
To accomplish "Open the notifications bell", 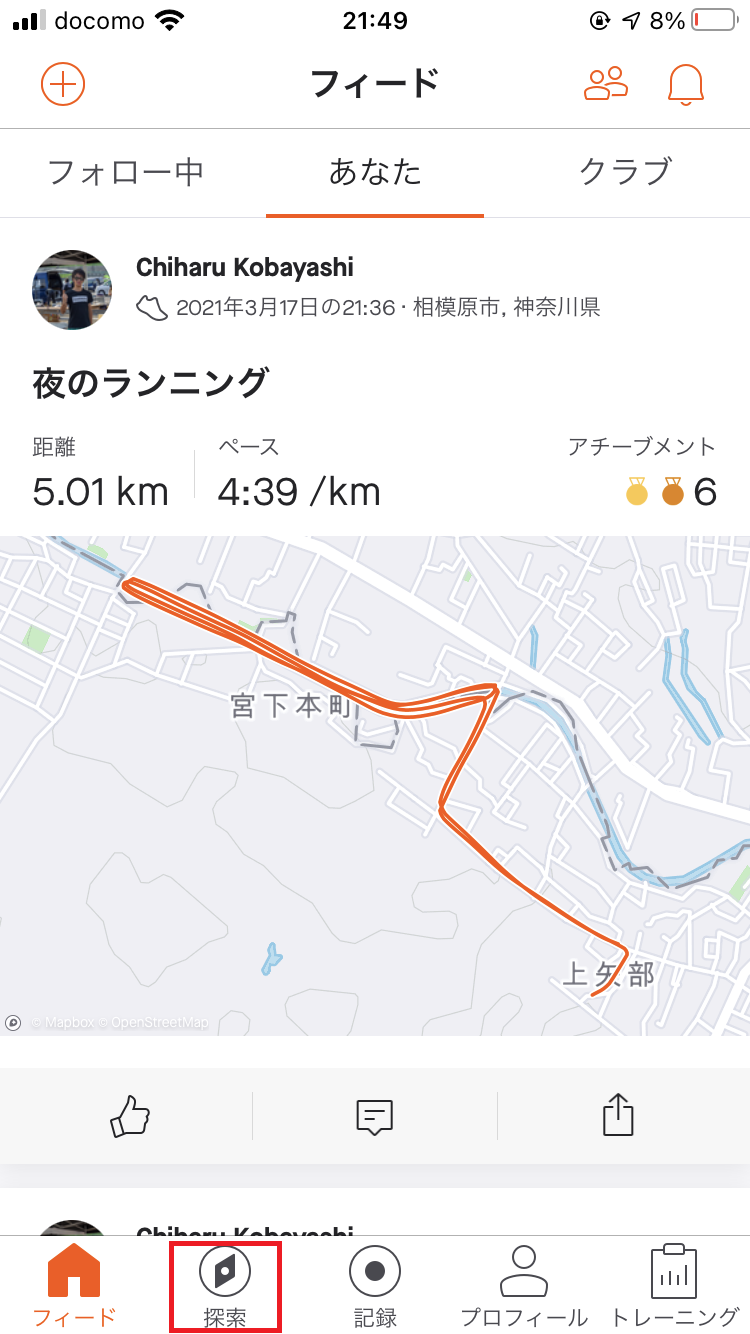I will click(686, 85).
